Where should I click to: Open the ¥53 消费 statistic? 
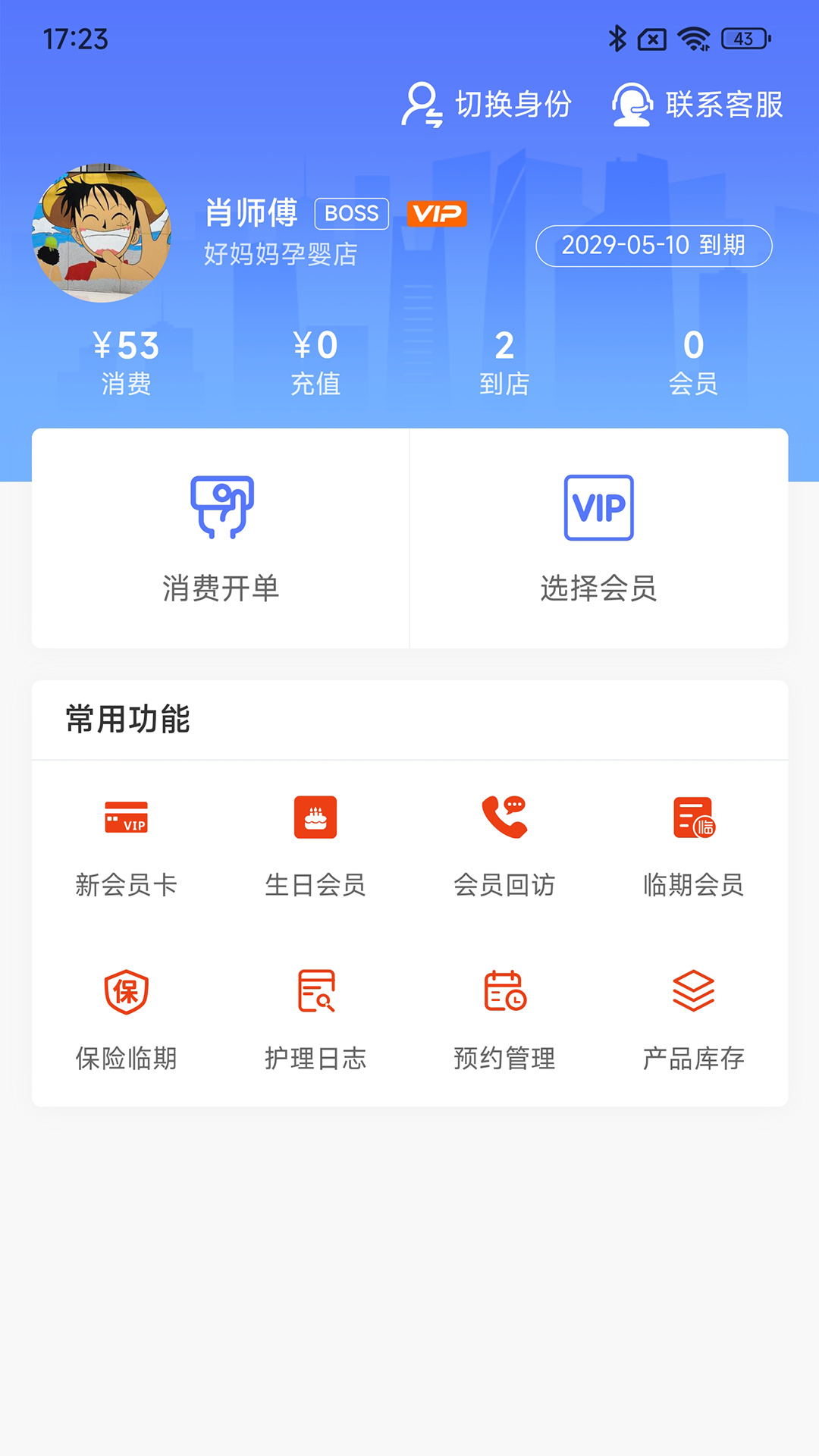124,360
